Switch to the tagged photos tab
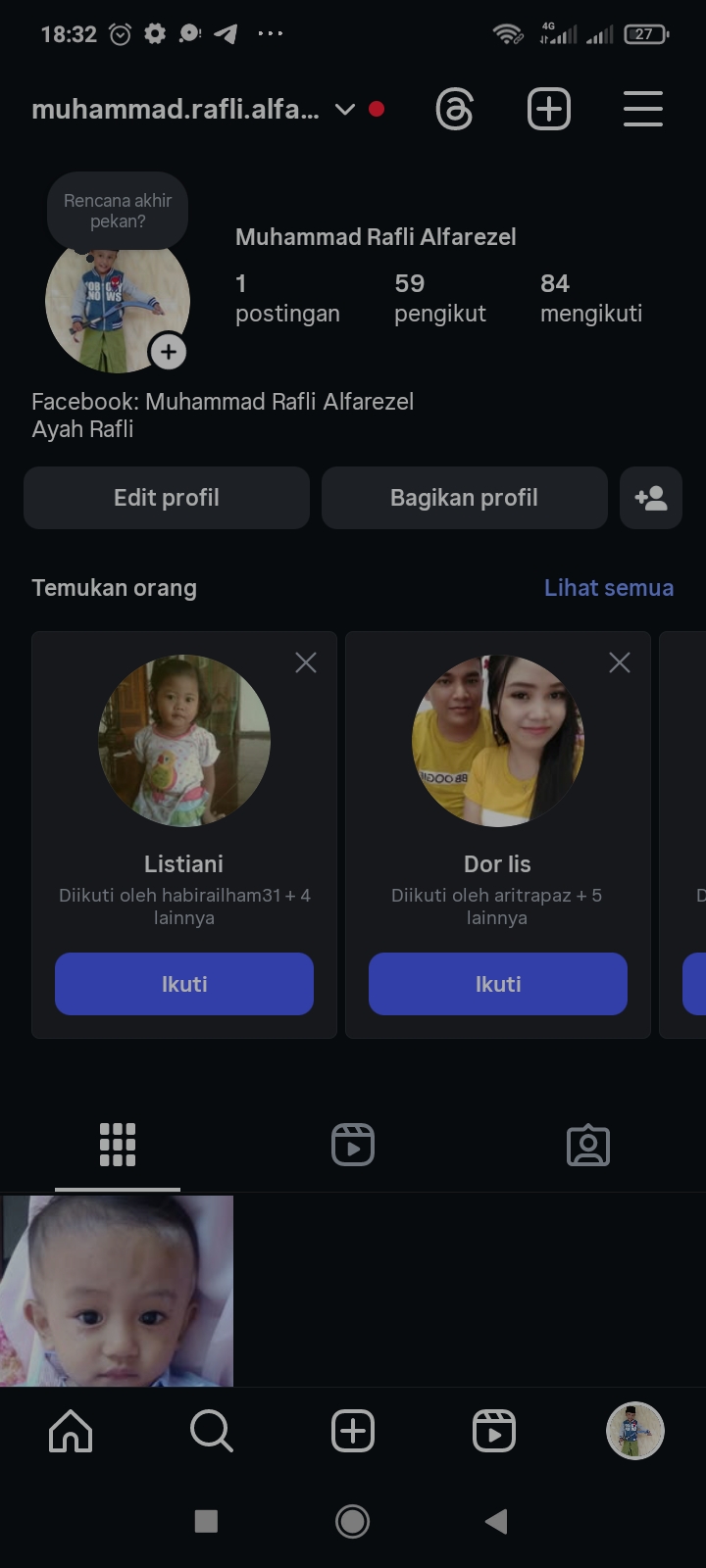Screen dimensions: 706x1568 (x=588, y=1145)
